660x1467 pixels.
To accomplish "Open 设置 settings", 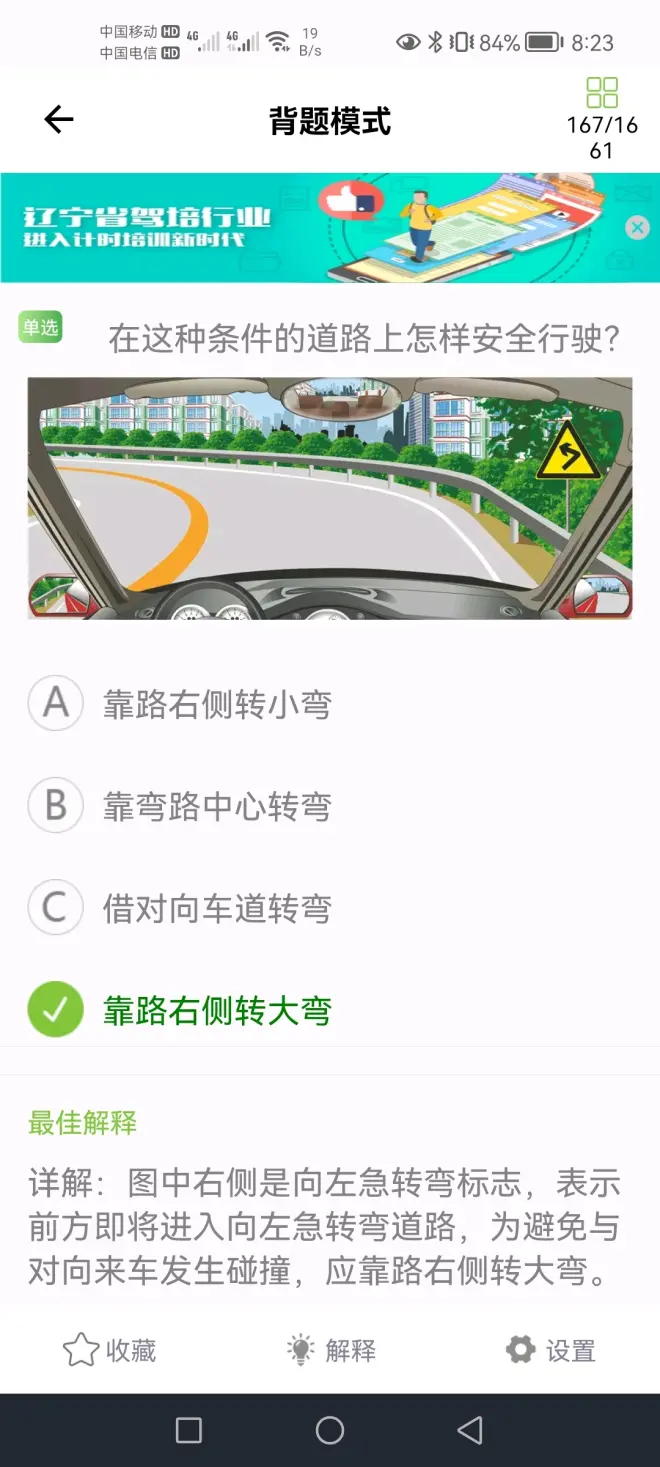I will pos(551,1350).
